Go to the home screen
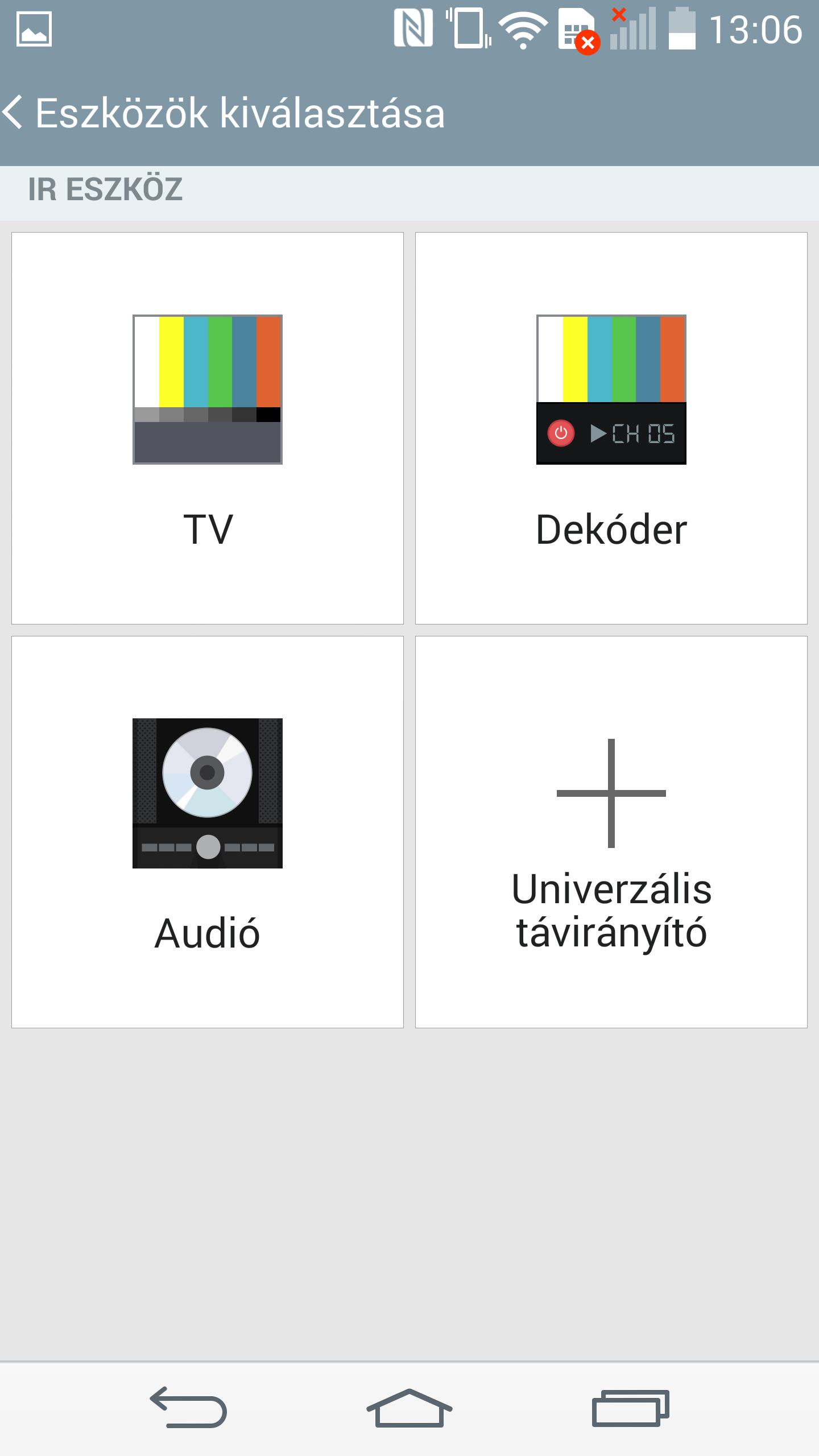Screen dimensions: 819x1456 [x=409, y=1408]
